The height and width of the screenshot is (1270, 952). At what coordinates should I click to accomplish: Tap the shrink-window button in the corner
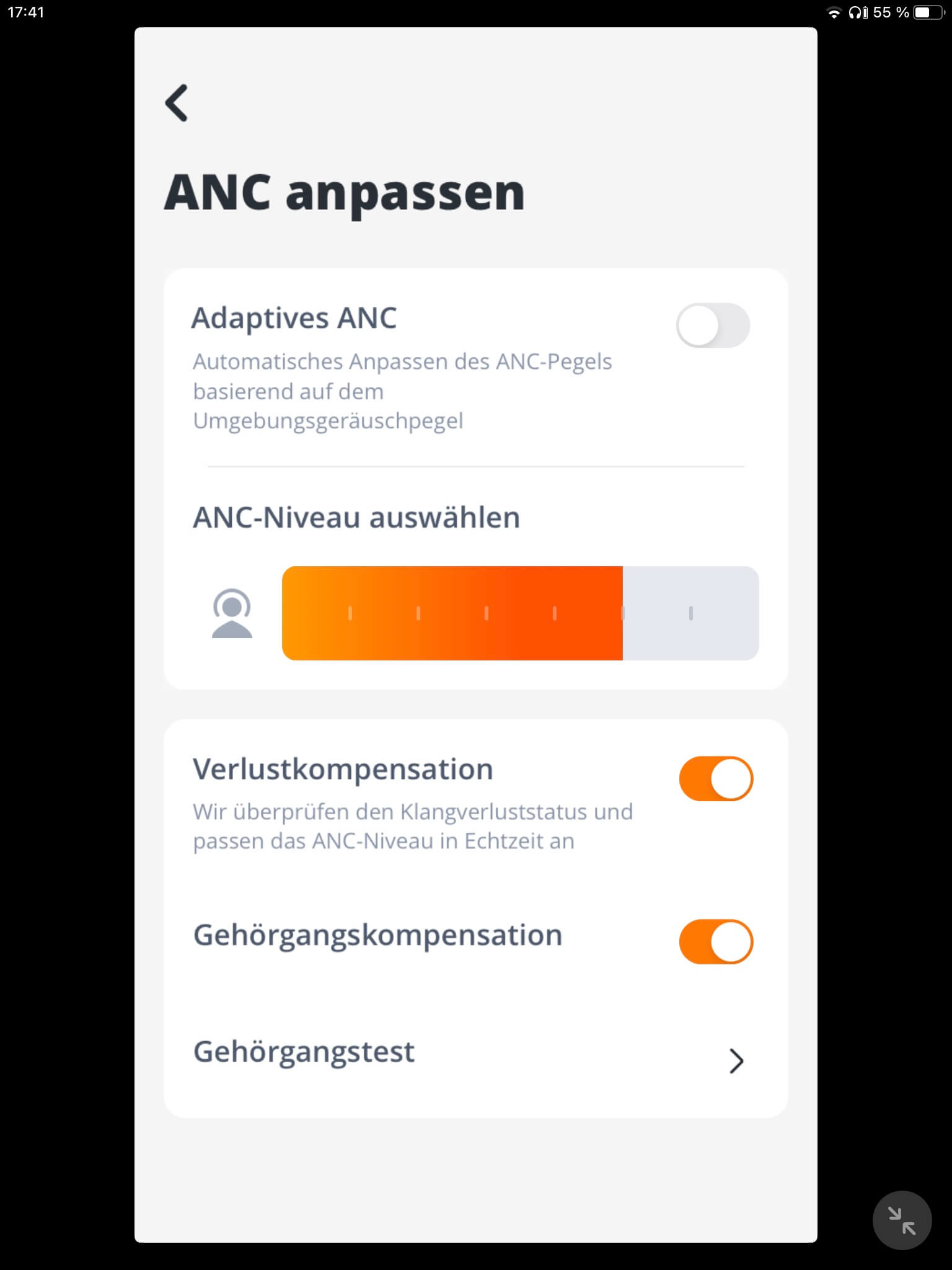pyautogui.click(x=902, y=1220)
